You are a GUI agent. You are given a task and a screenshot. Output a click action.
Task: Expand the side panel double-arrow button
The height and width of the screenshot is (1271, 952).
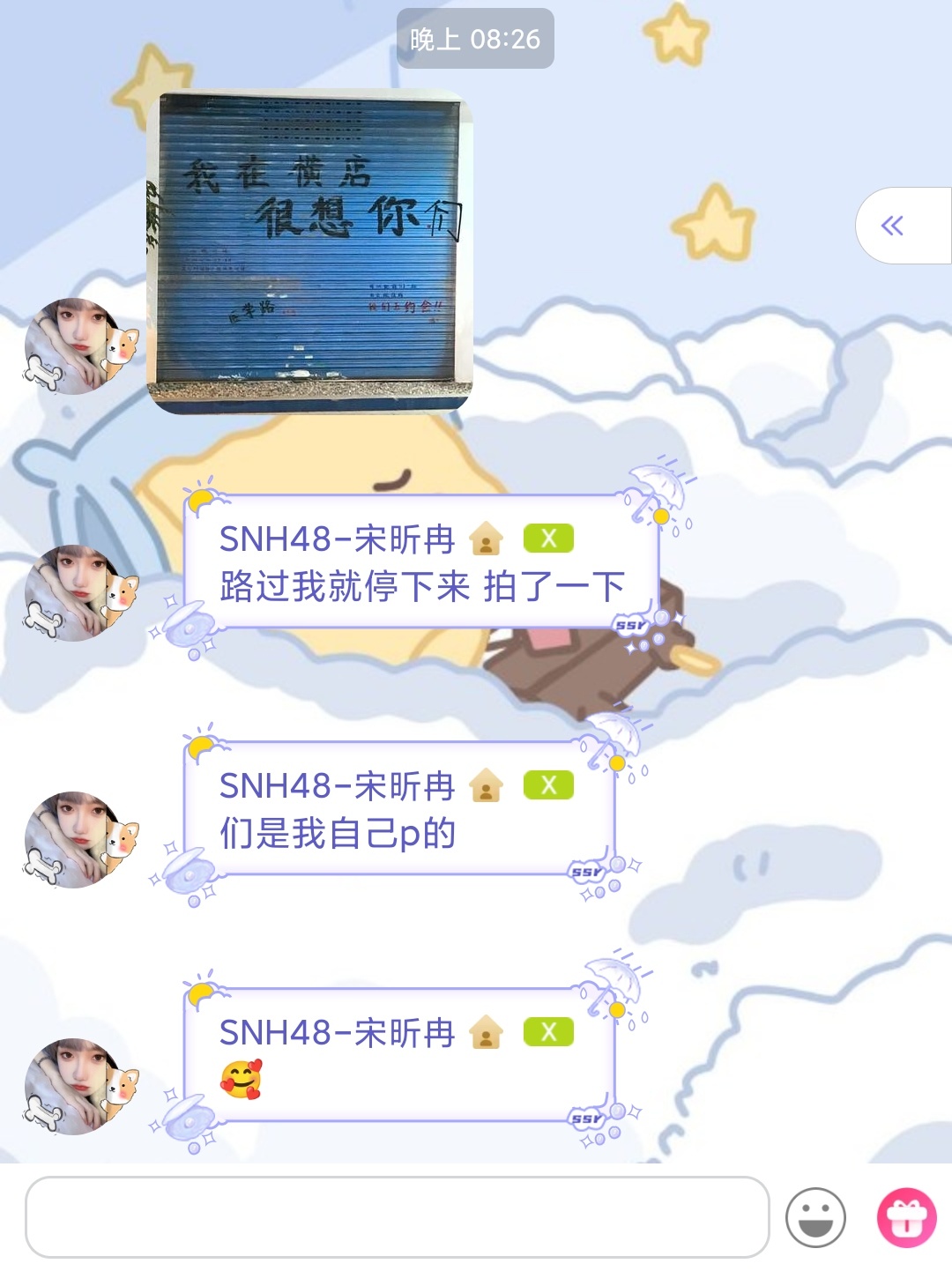pos(893,226)
